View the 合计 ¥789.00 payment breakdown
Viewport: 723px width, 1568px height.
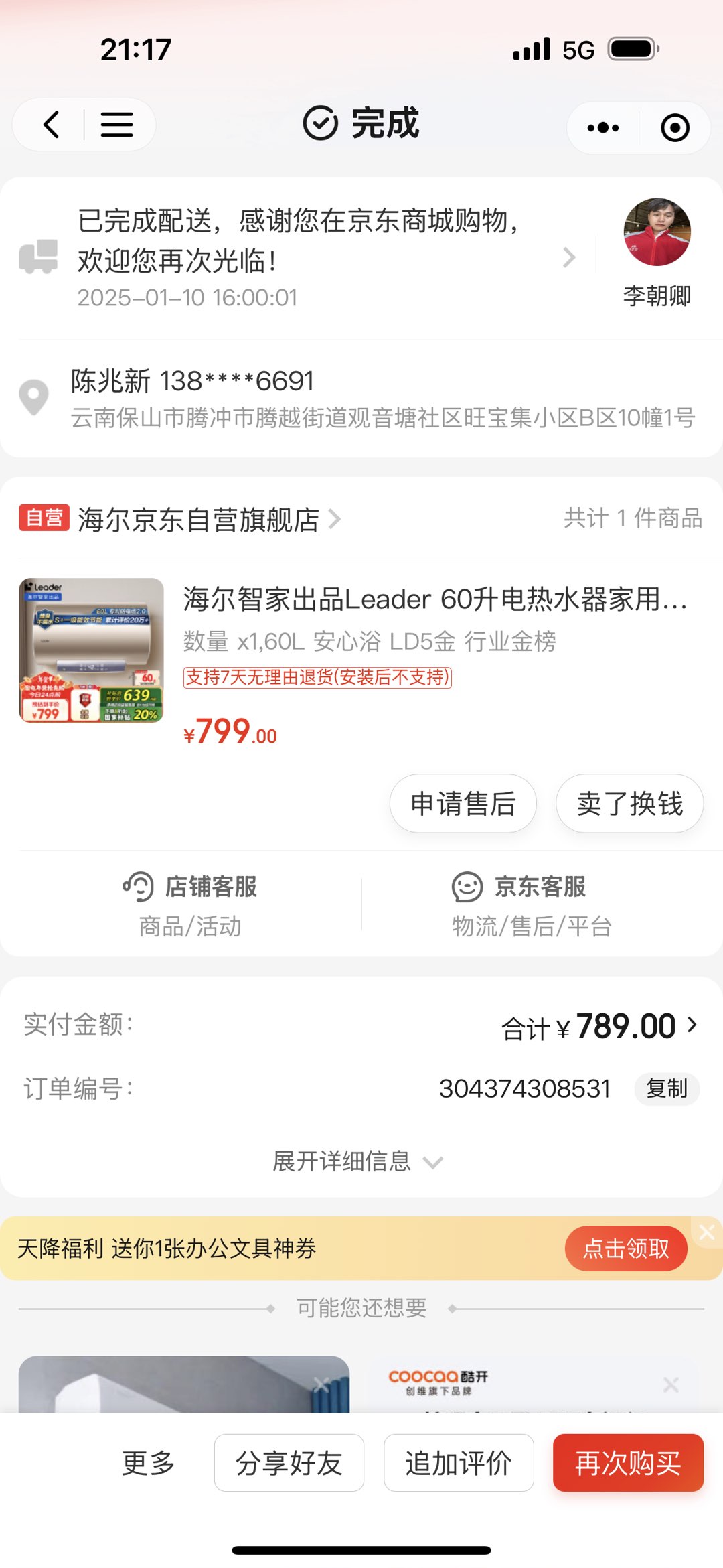click(x=602, y=1026)
